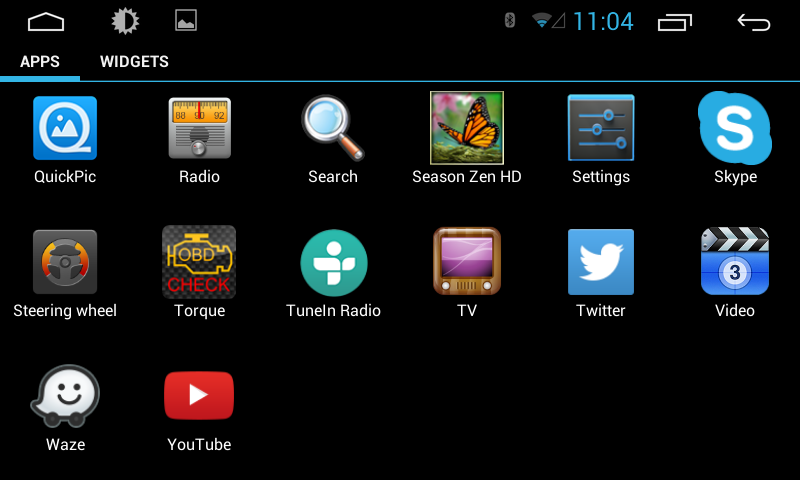The height and width of the screenshot is (480, 800).
Task: Open recent apps from the top bar
Action: [675, 21]
